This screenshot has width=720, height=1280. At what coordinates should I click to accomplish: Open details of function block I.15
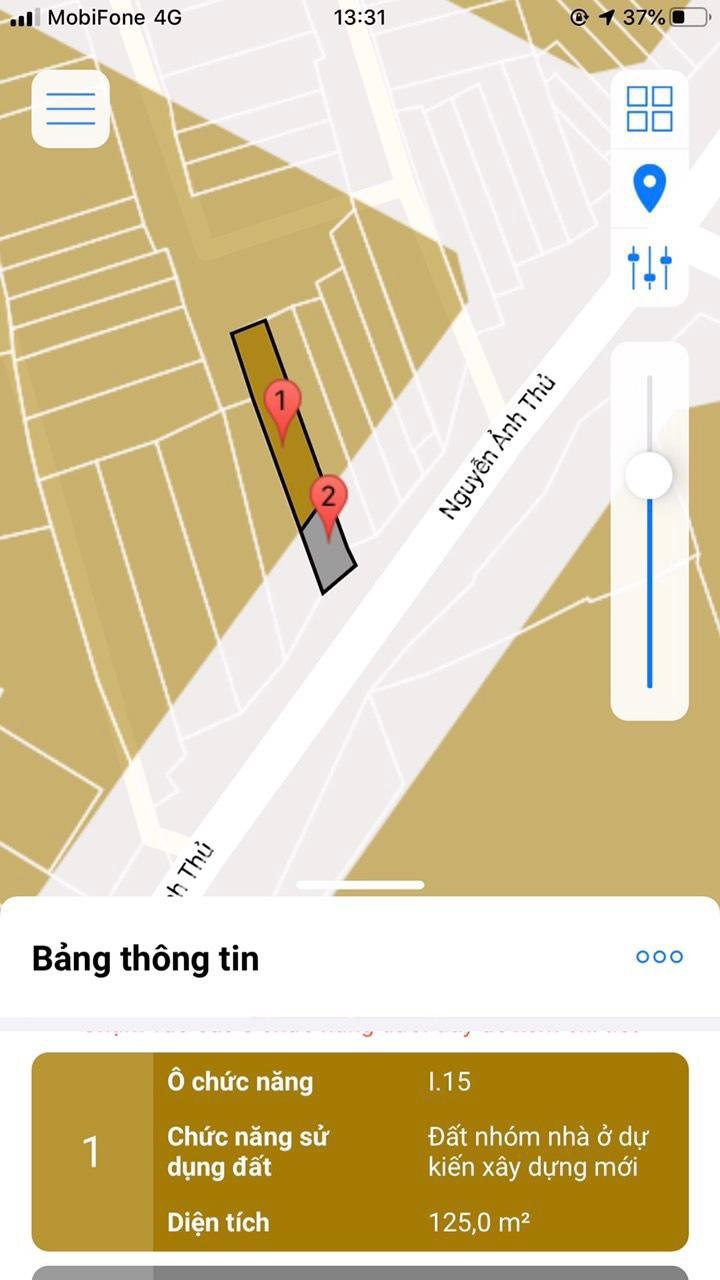coord(360,1151)
